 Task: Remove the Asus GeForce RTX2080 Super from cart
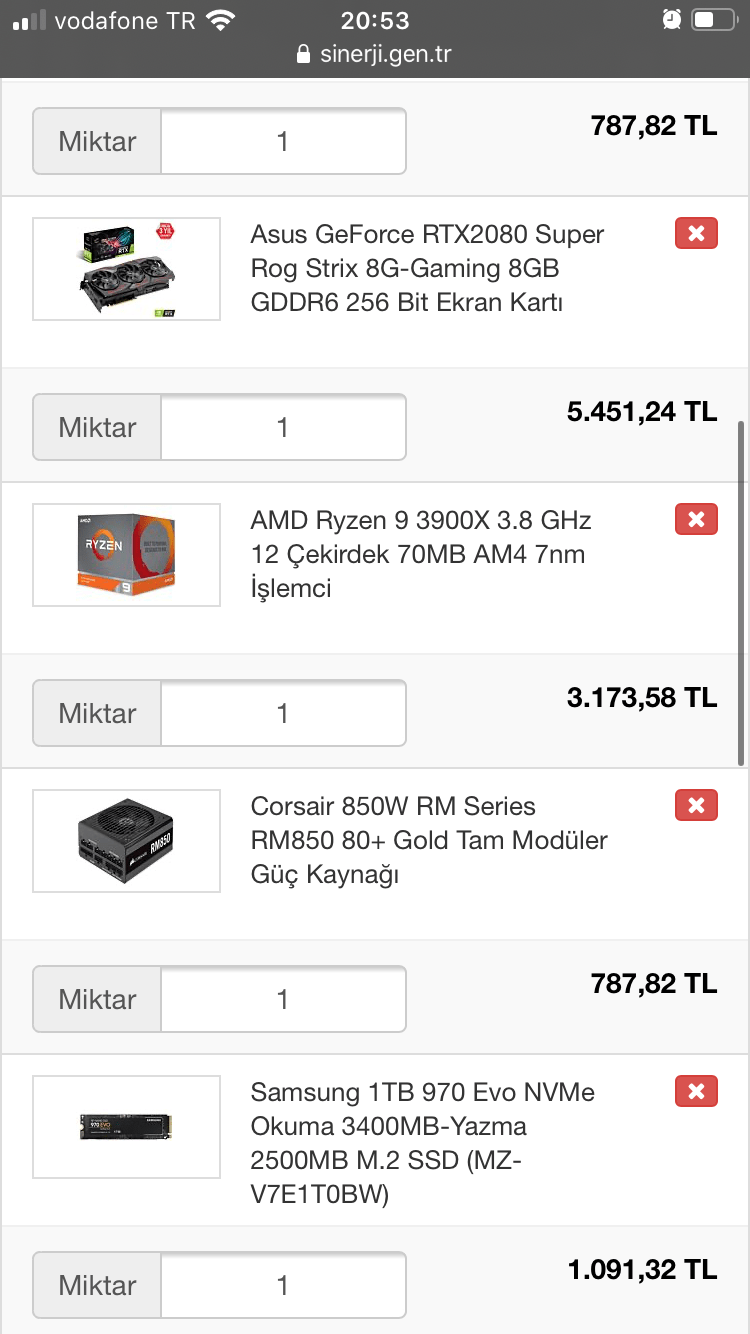click(696, 234)
